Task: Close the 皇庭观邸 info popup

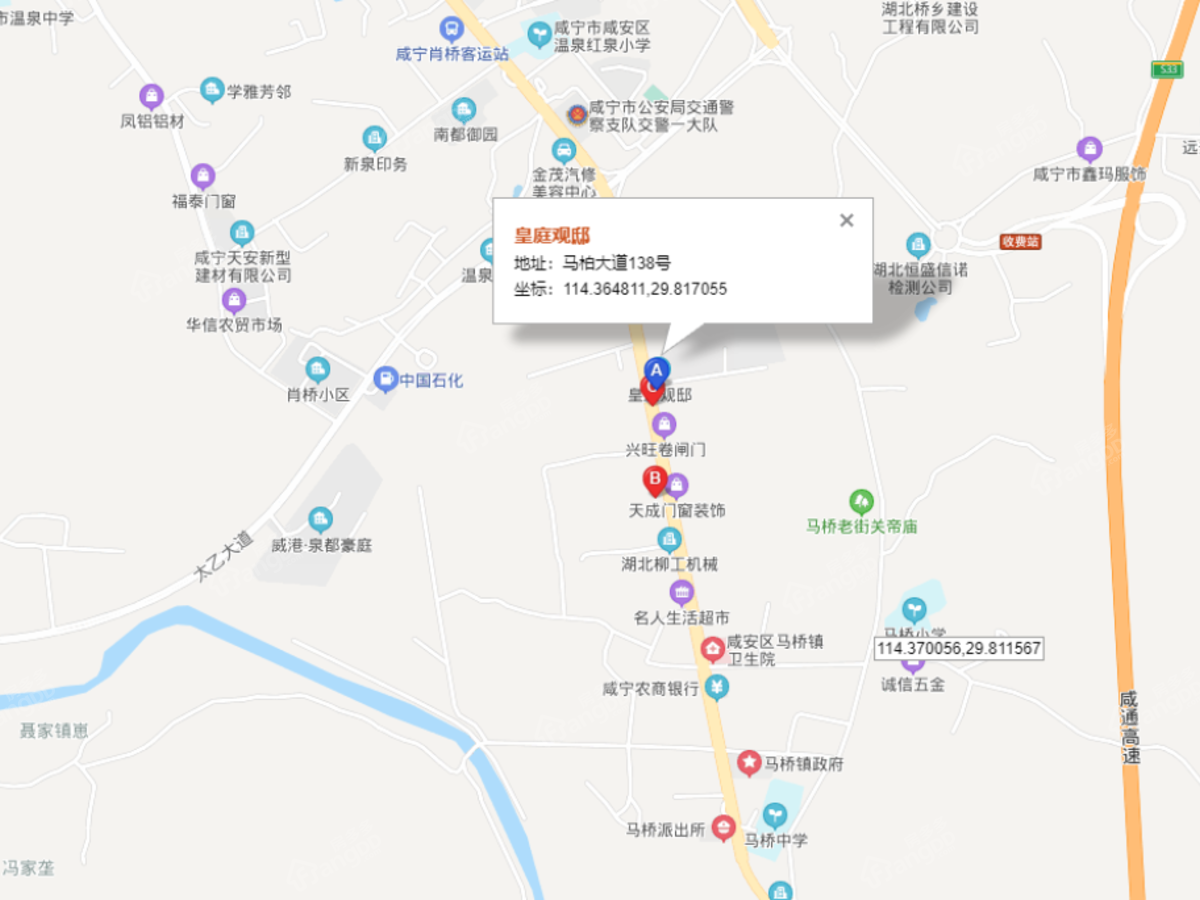Action: pos(846,221)
